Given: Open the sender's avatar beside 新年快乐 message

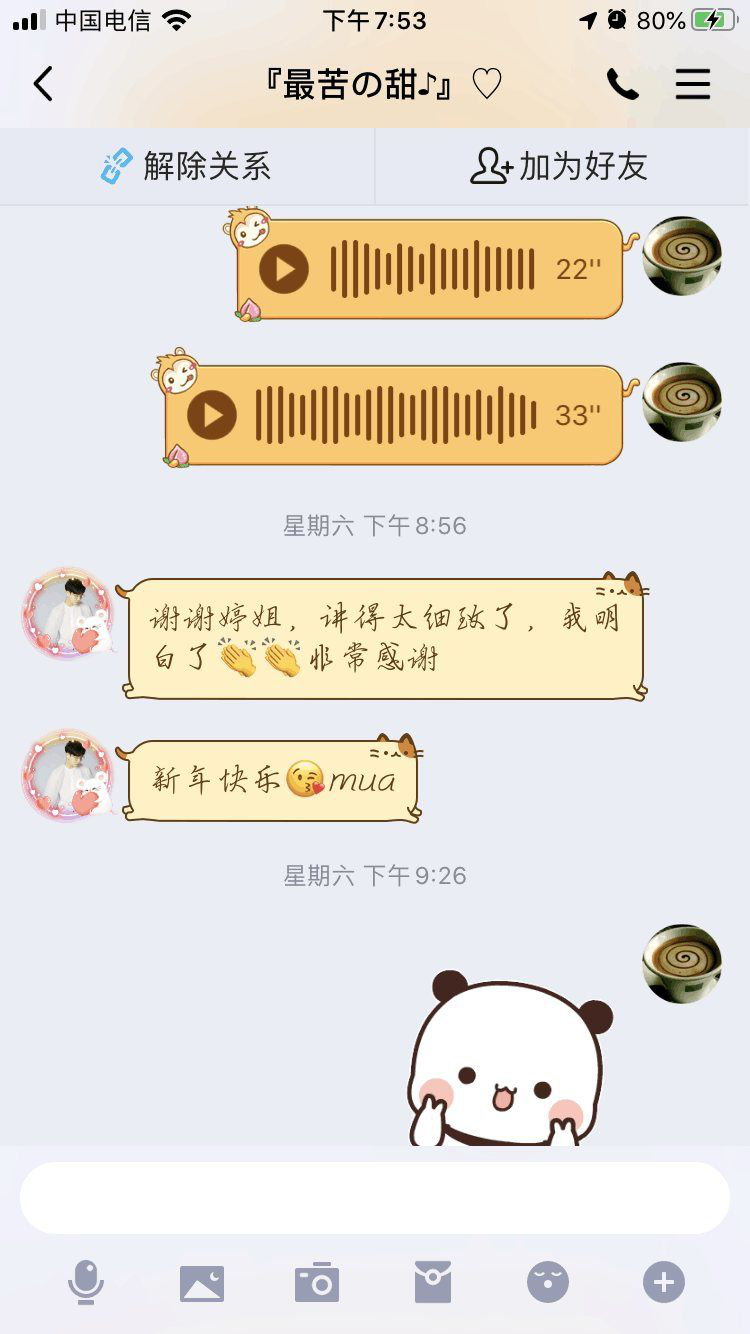Looking at the screenshot, I should point(68,776).
